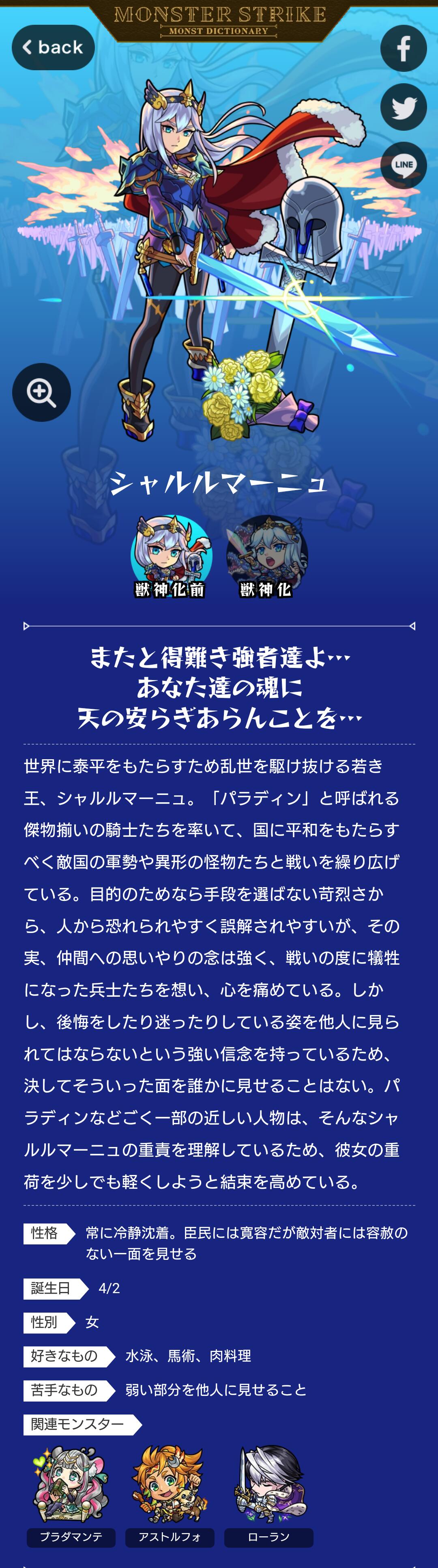
Task: Share this character on Facebook
Action: 403,49
